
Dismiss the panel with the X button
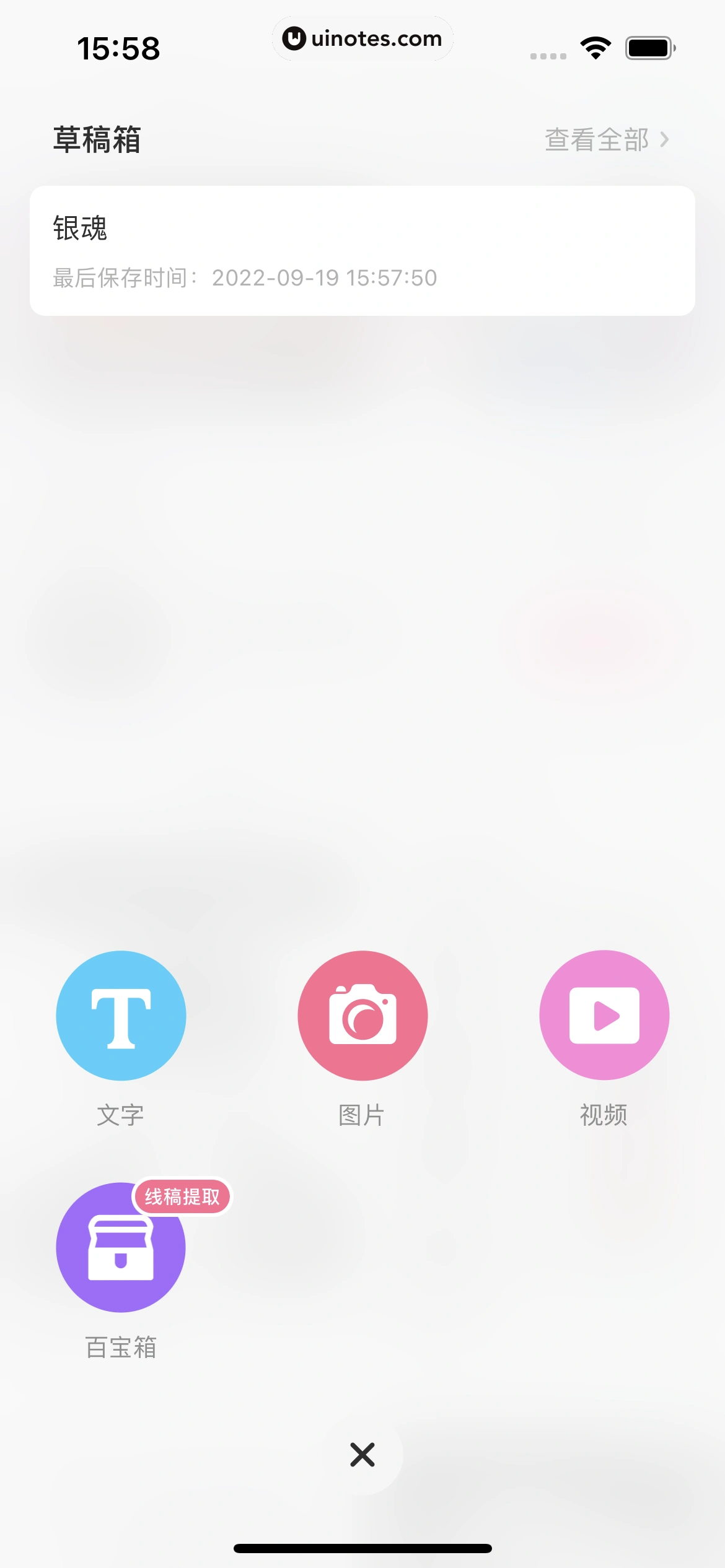[x=362, y=1455]
